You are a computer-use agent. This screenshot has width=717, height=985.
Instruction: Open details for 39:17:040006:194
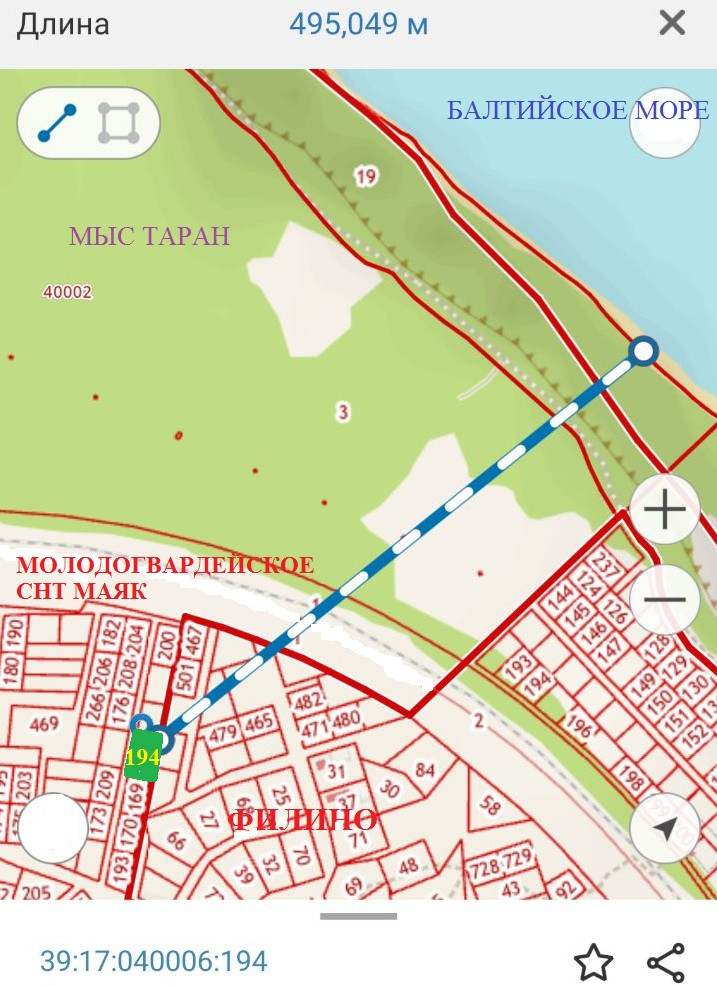point(154,962)
